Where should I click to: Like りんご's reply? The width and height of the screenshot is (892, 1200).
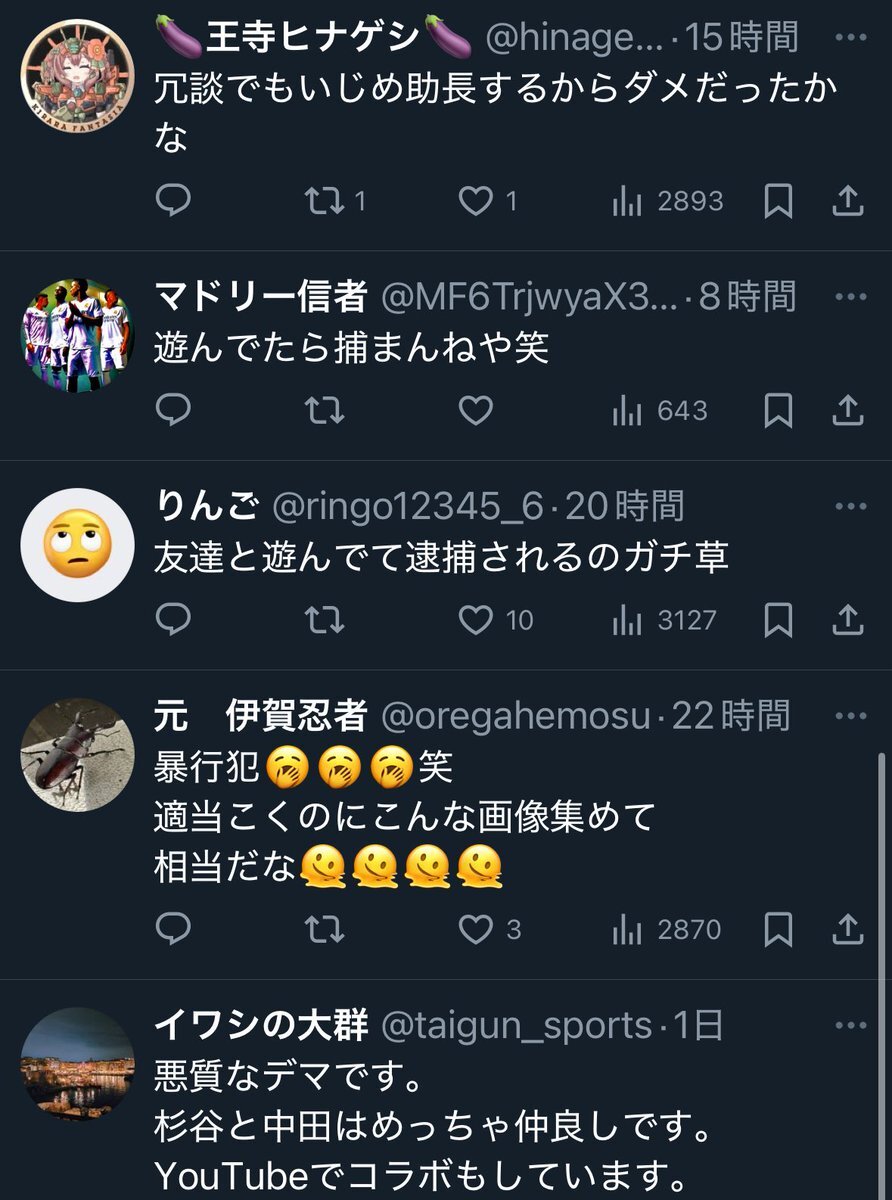click(476, 620)
